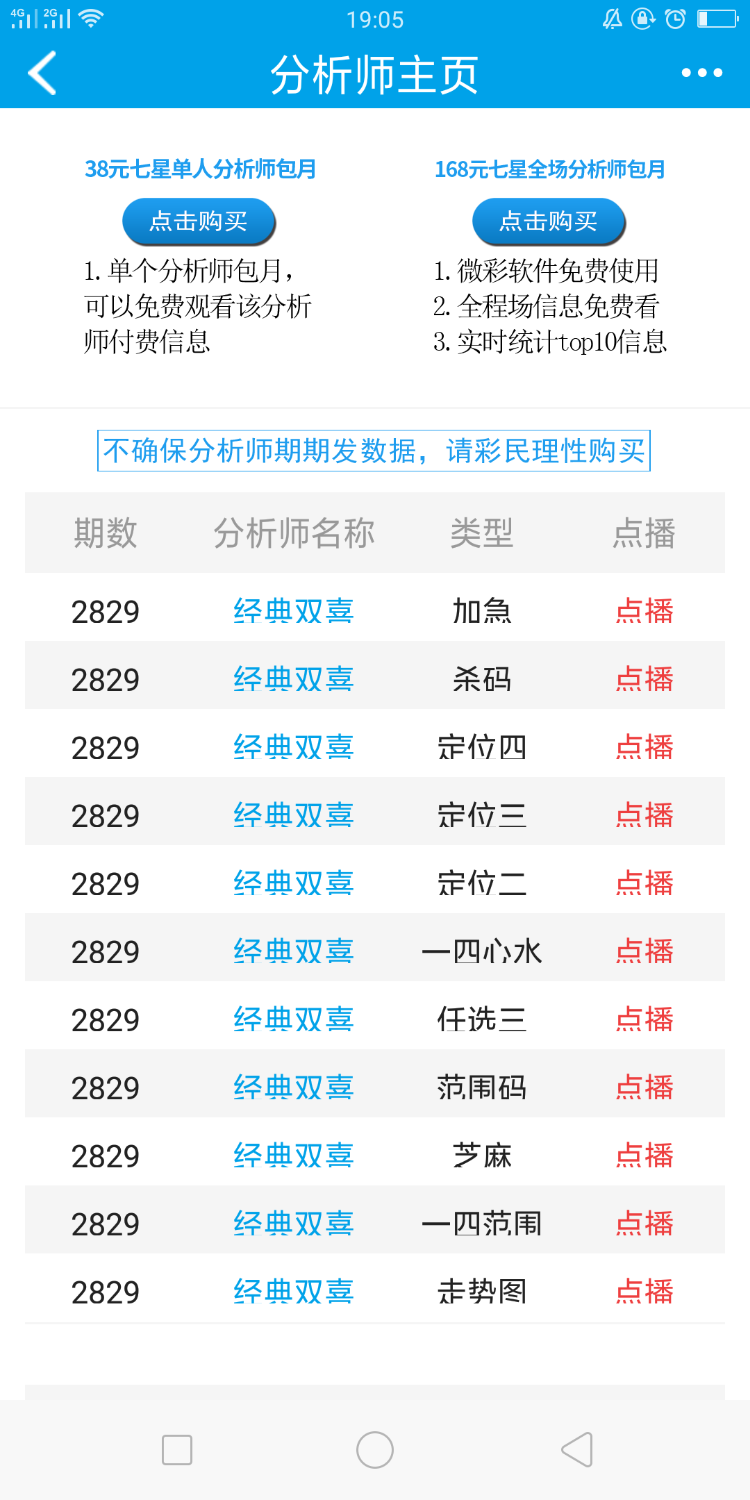The height and width of the screenshot is (1500, 750).
Task: Tap the 期数 column header
Action: [x=103, y=533]
